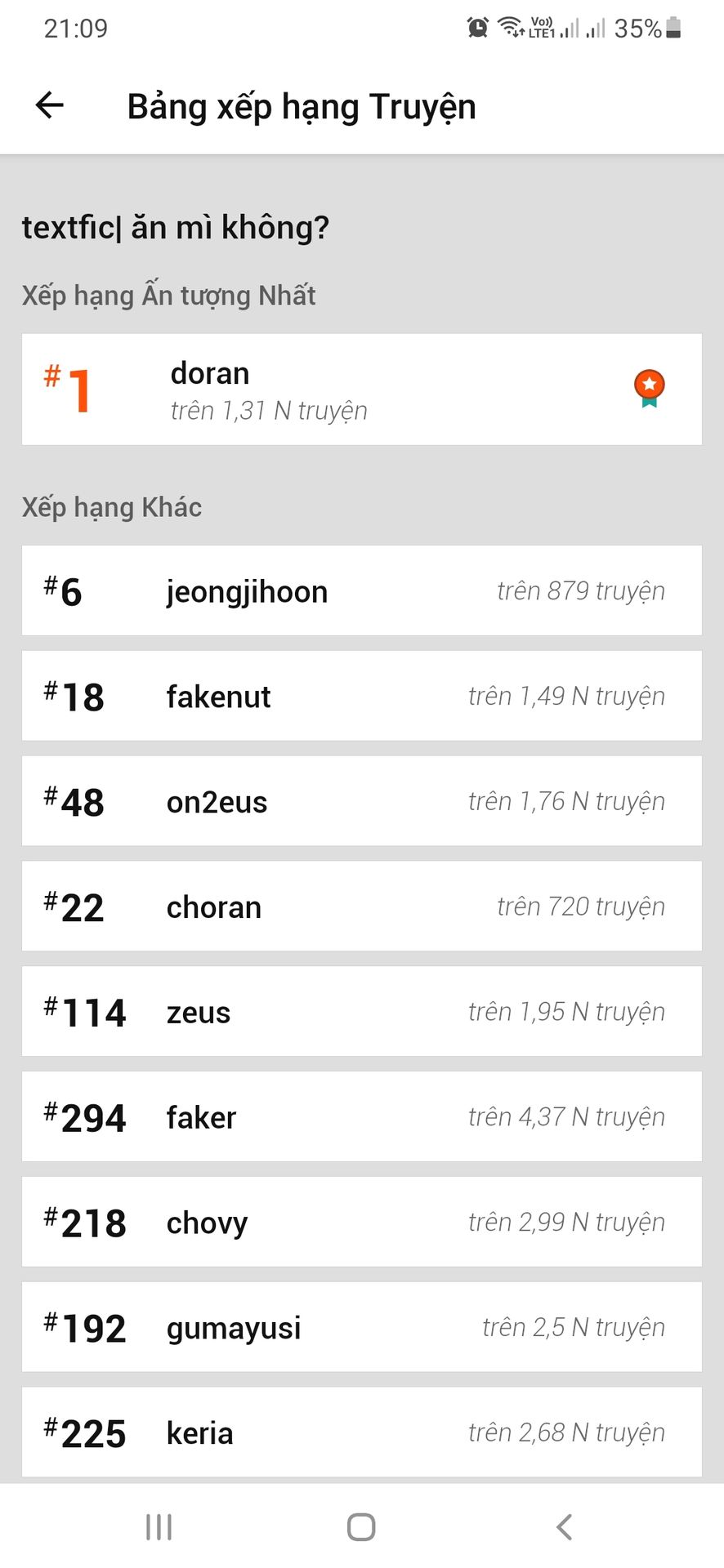Open the gumayusi ranking row
Image resolution: width=724 pixels, height=1568 pixels.
click(362, 1328)
